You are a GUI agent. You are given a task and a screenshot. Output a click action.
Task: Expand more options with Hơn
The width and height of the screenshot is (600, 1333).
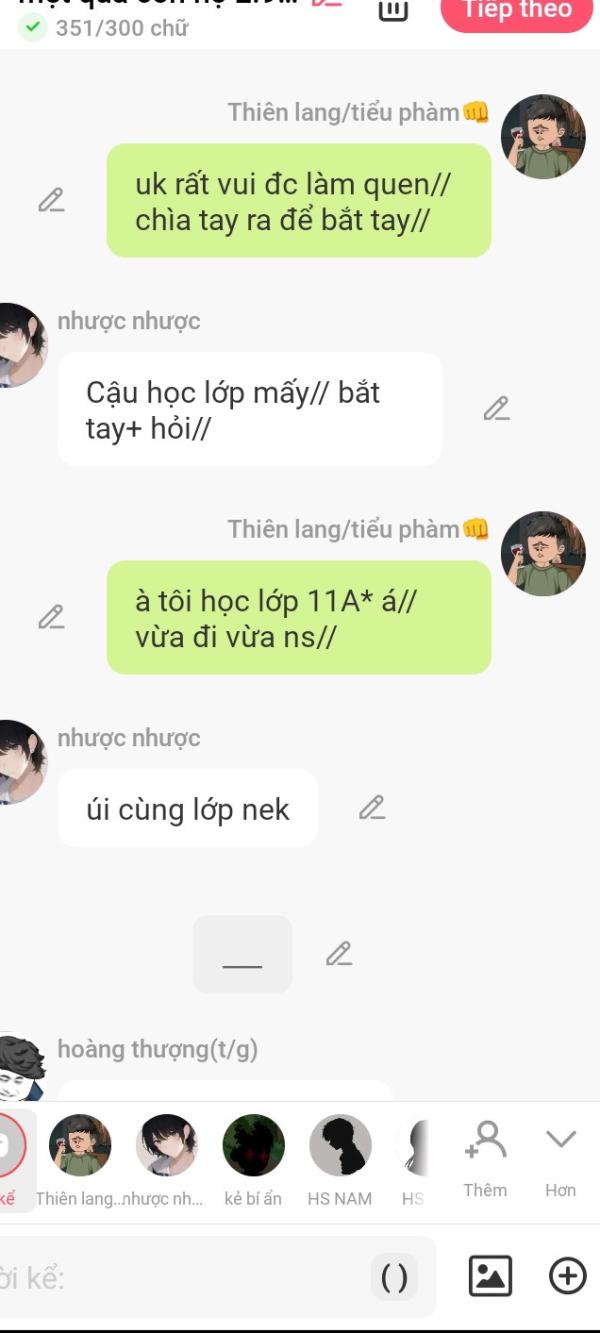(x=561, y=1160)
